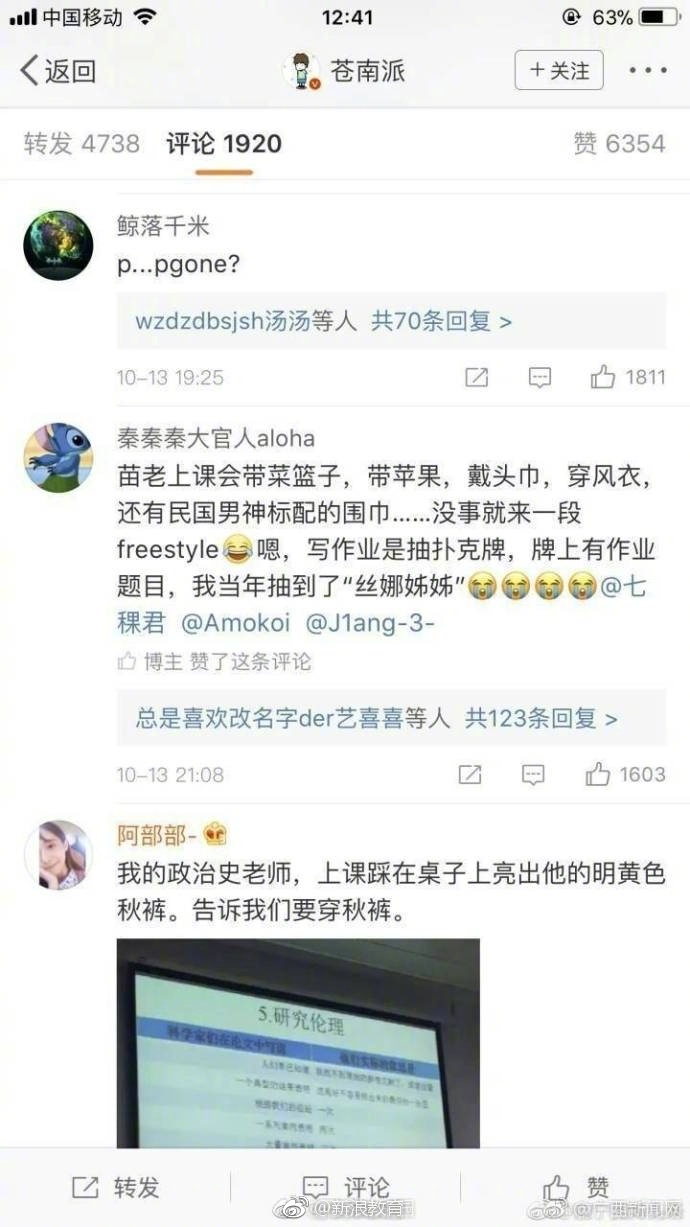Viewport: 690px width, 1227px height.
Task: Open the three-dot overflow menu
Action: [648, 71]
